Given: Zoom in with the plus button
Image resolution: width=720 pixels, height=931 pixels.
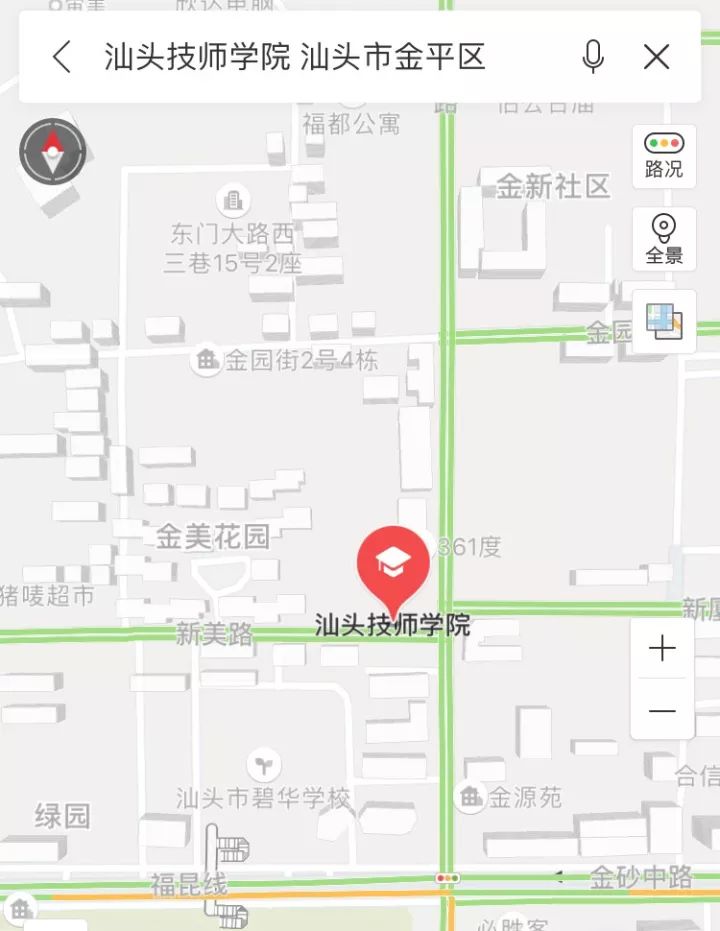Looking at the screenshot, I should click(x=662, y=649).
